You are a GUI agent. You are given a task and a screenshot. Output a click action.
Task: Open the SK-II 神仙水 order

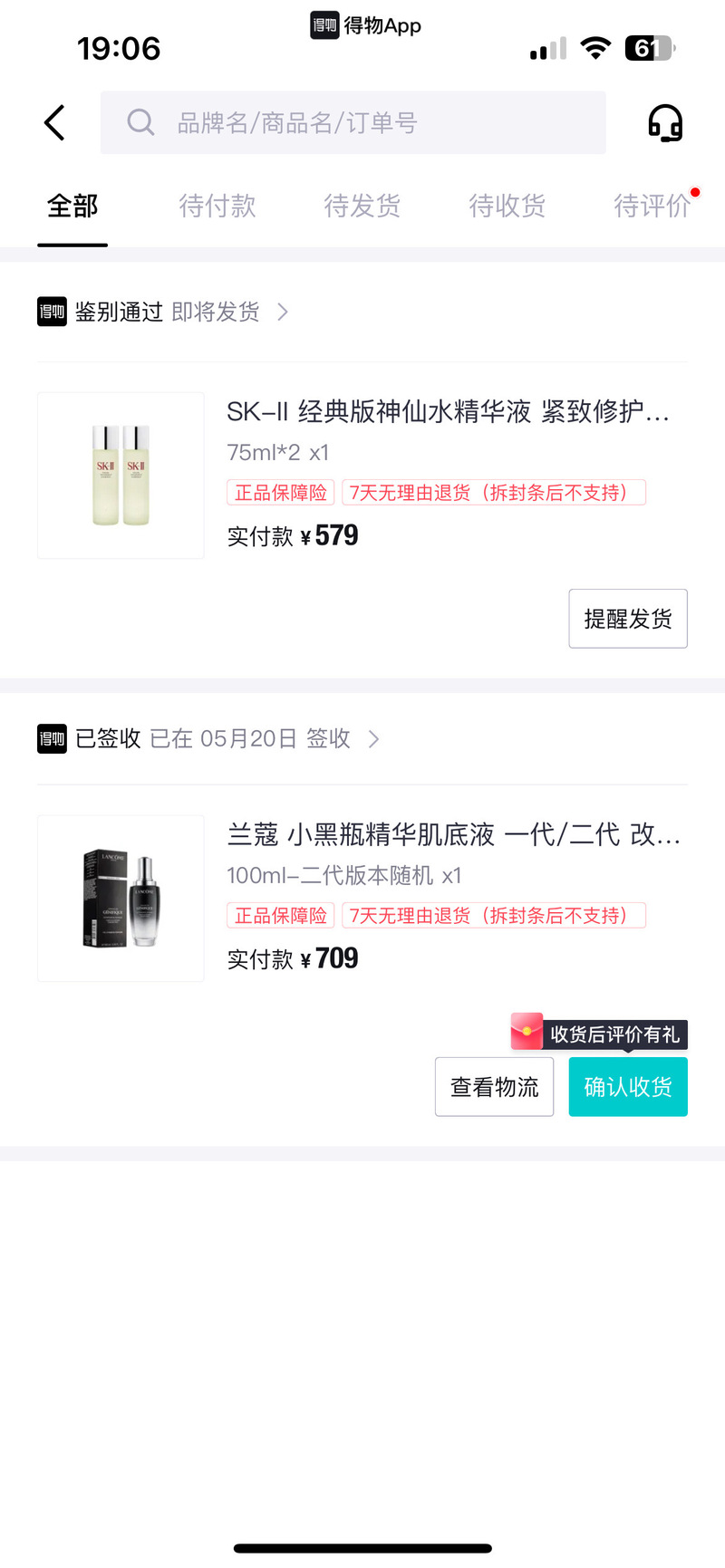[x=448, y=413]
